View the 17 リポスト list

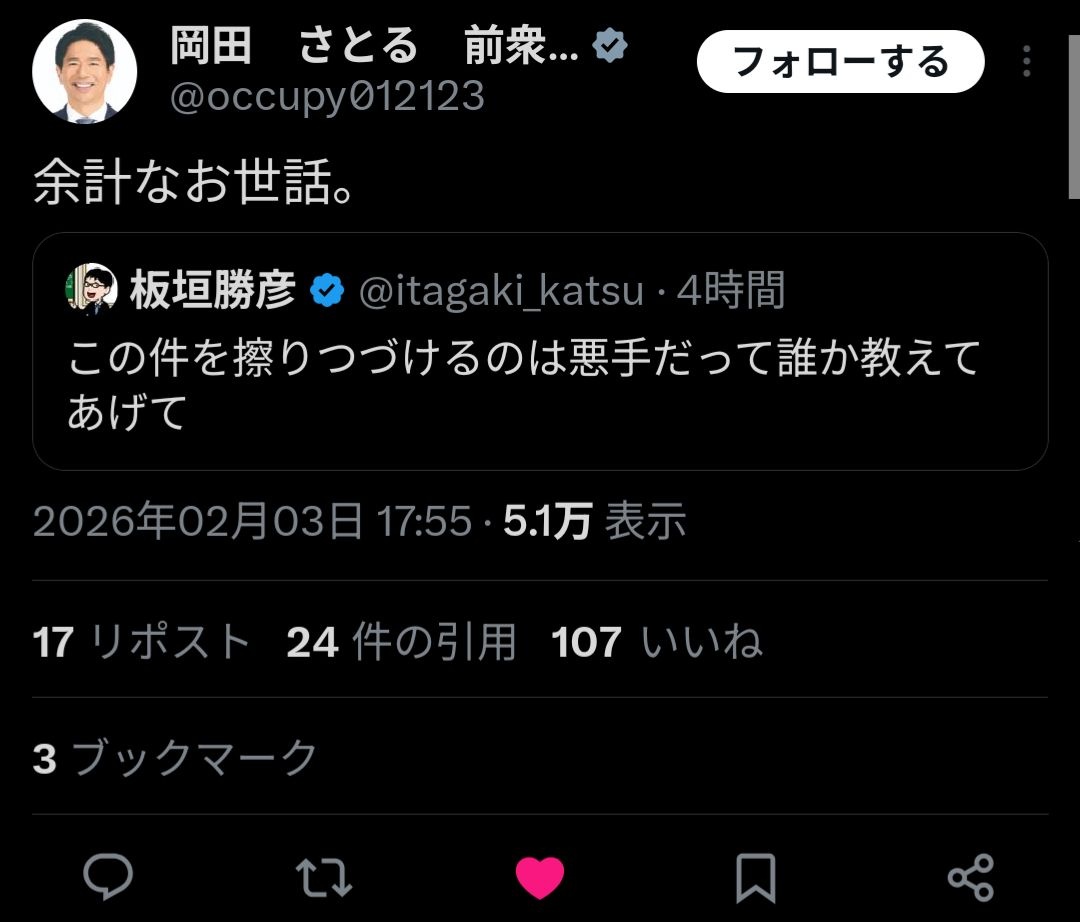[x=141, y=641]
